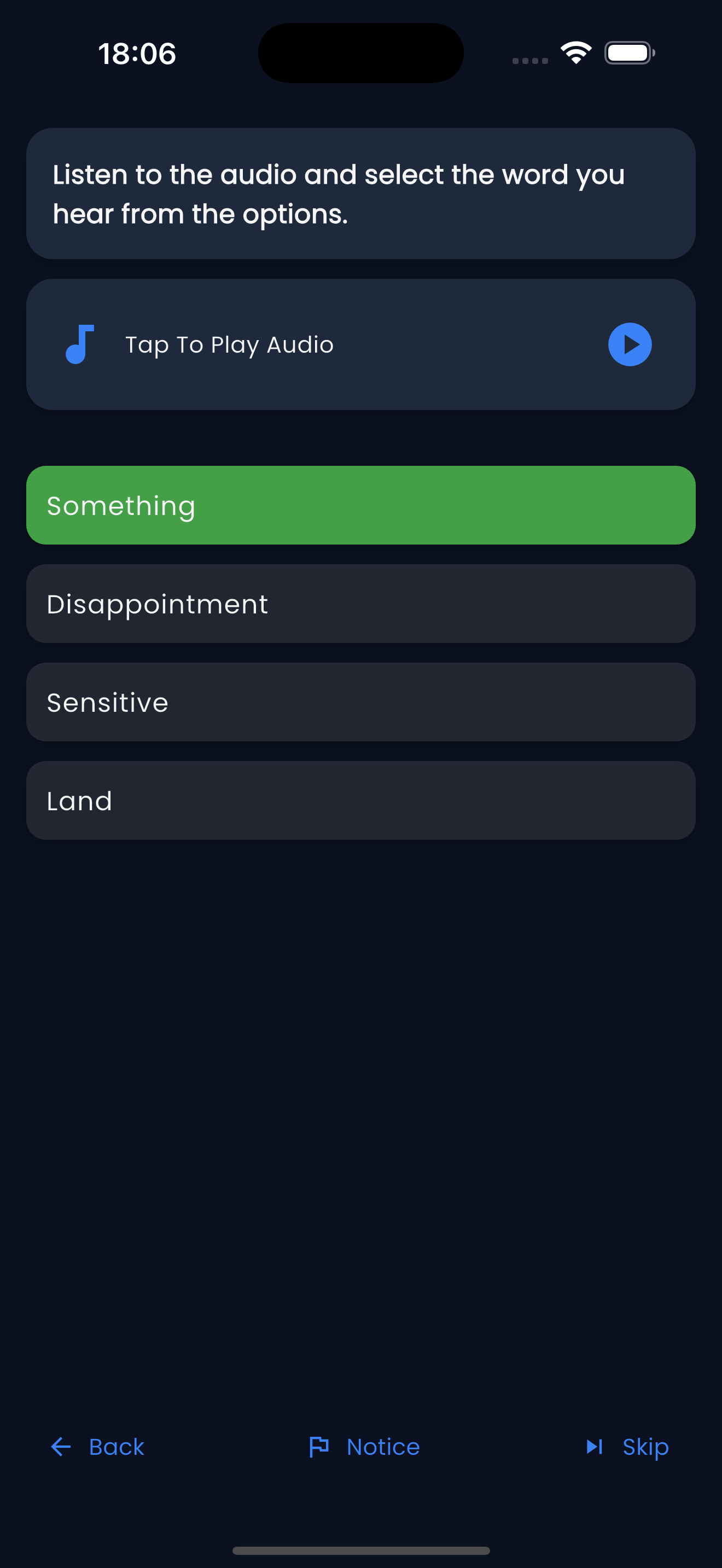
Task: Play the audio clip
Action: (630, 344)
